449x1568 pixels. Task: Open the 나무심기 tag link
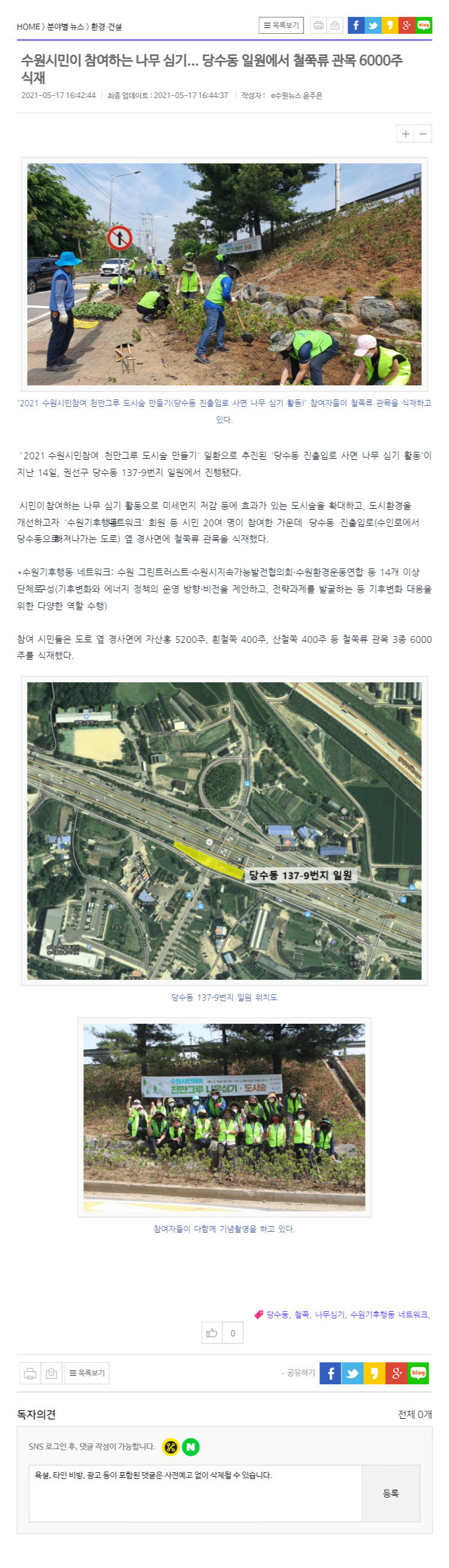tap(329, 1314)
